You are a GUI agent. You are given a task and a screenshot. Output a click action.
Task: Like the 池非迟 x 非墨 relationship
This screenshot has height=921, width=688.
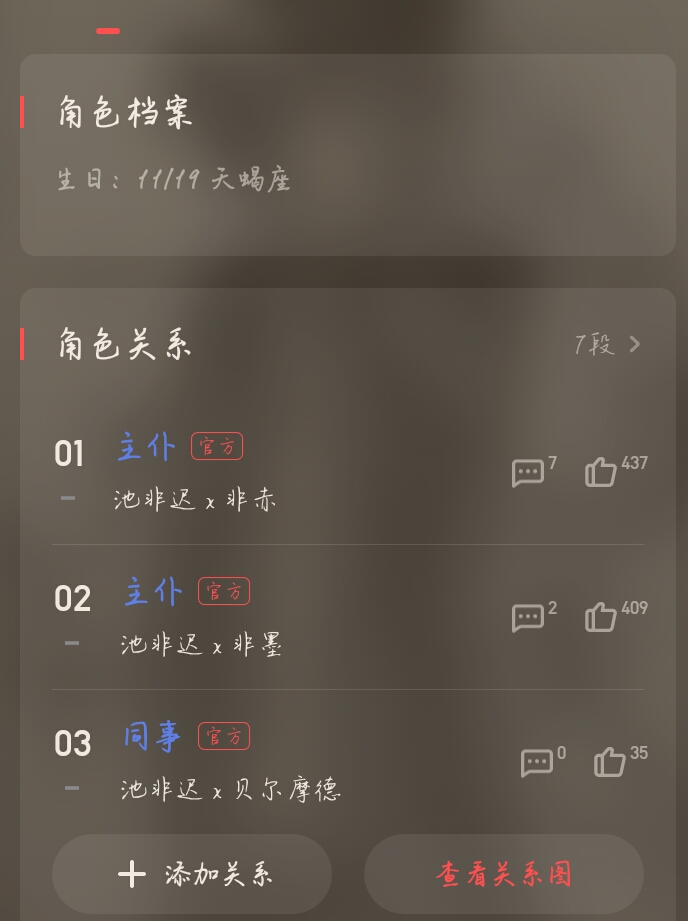click(601, 617)
